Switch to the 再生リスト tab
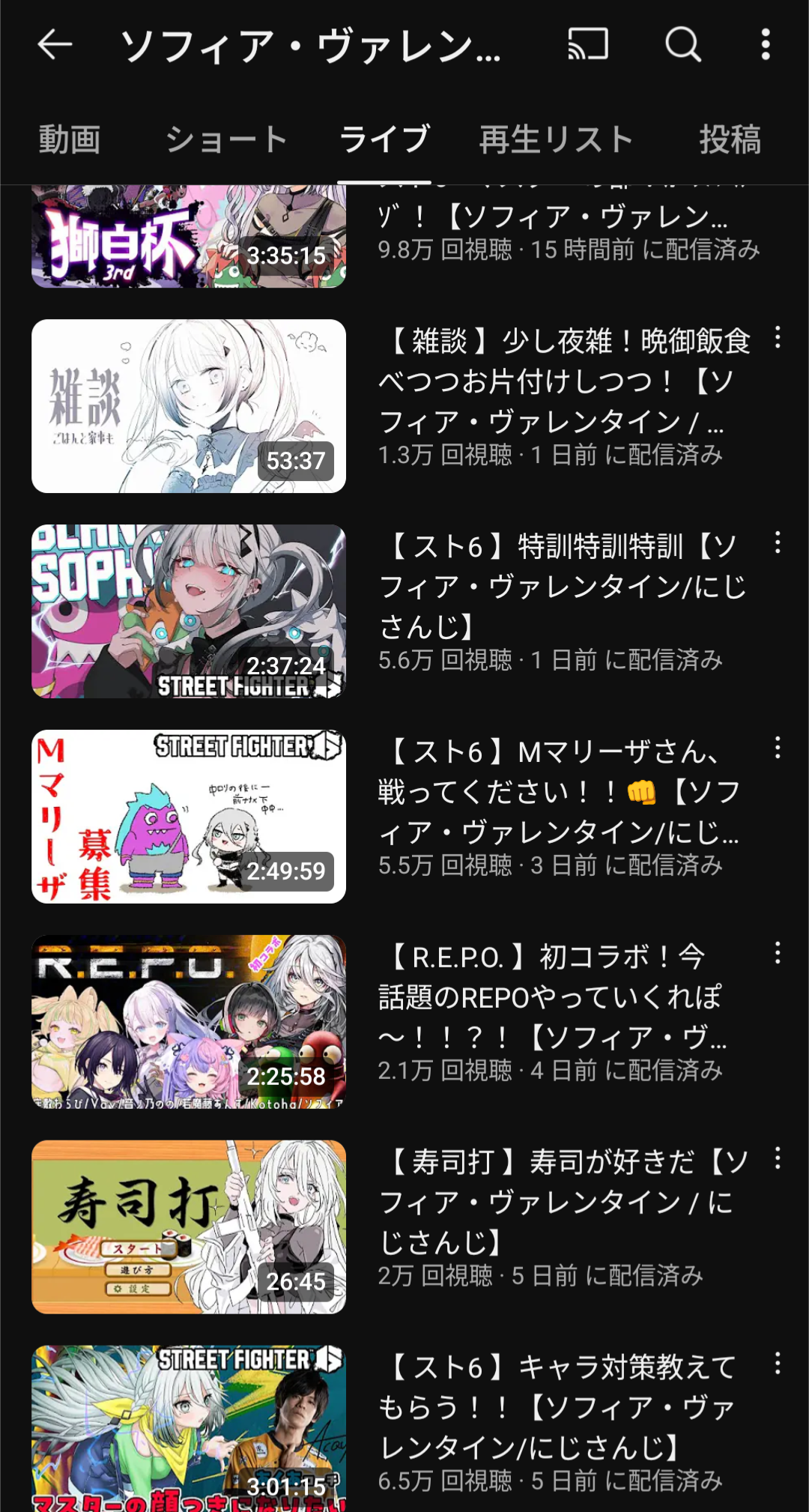The height and width of the screenshot is (1512, 809). pyautogui.click(x=557, y=140)
